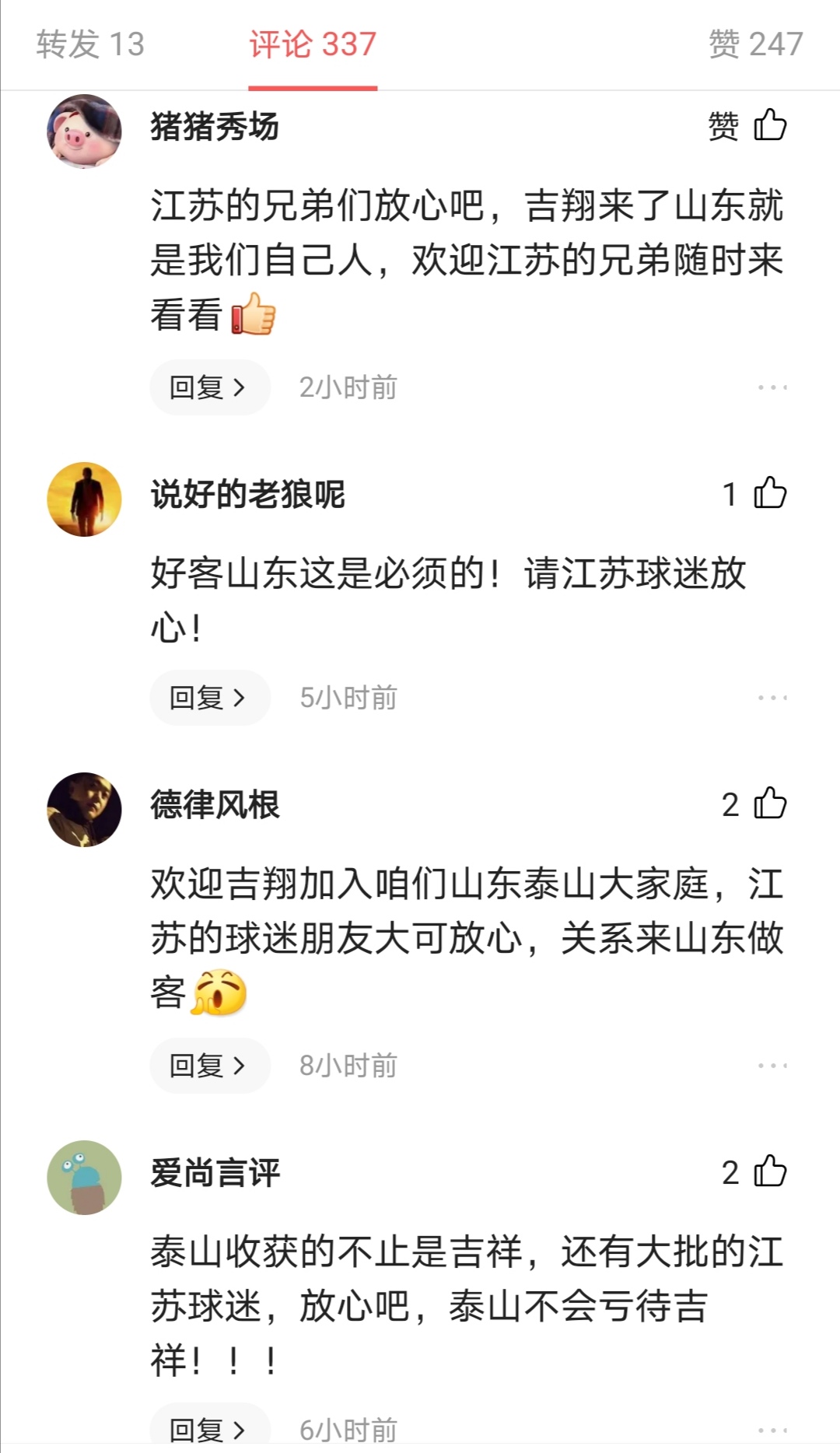
Task: Tap the username 说好的老狼呢
Action: [249, 495]
